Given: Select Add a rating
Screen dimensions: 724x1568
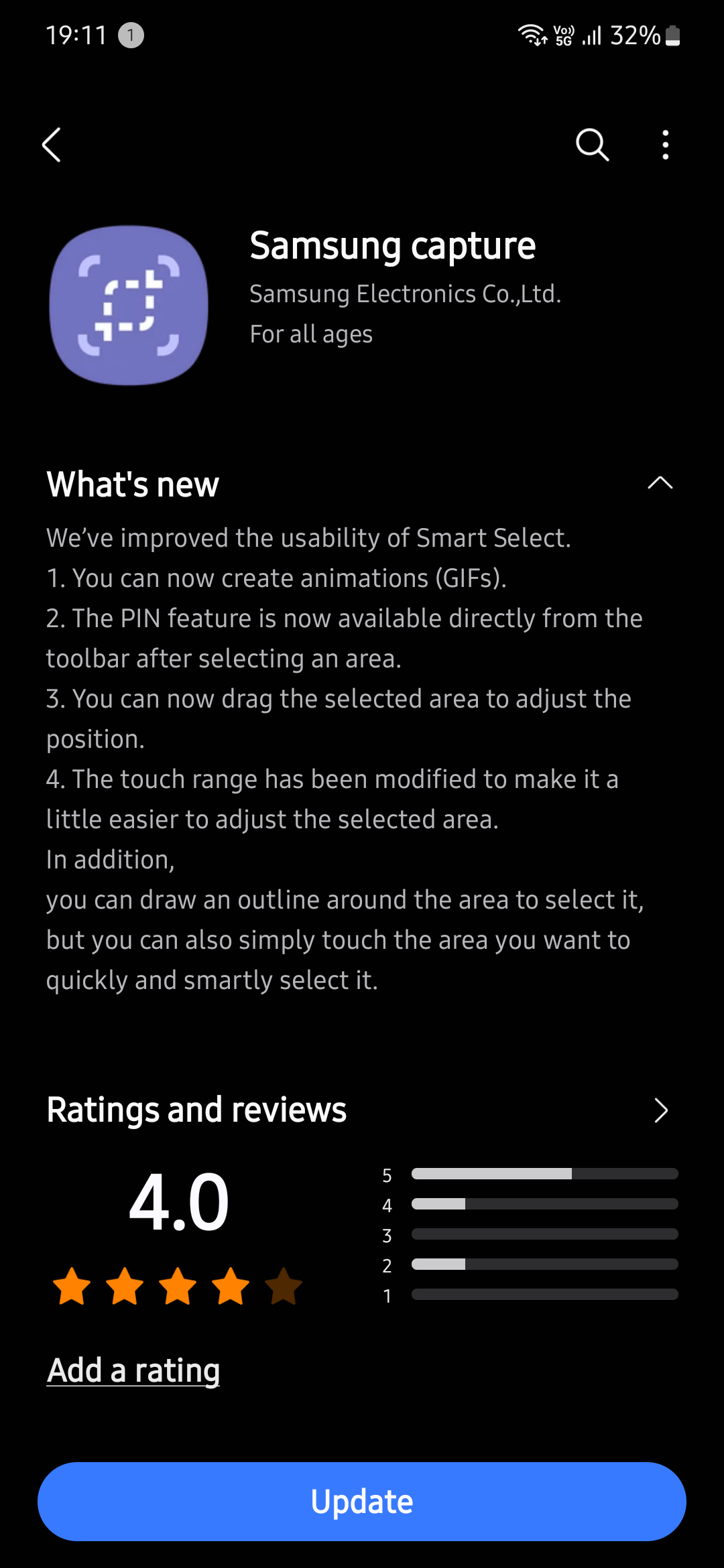Looking at the screenshot, I should tap(132, 1370).
